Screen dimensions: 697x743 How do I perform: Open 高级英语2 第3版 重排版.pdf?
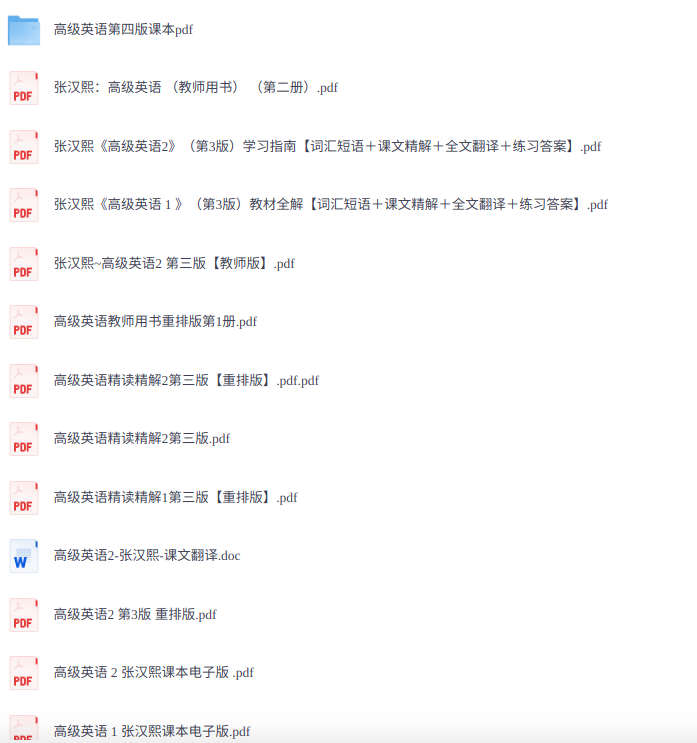(x=135, y=615)
